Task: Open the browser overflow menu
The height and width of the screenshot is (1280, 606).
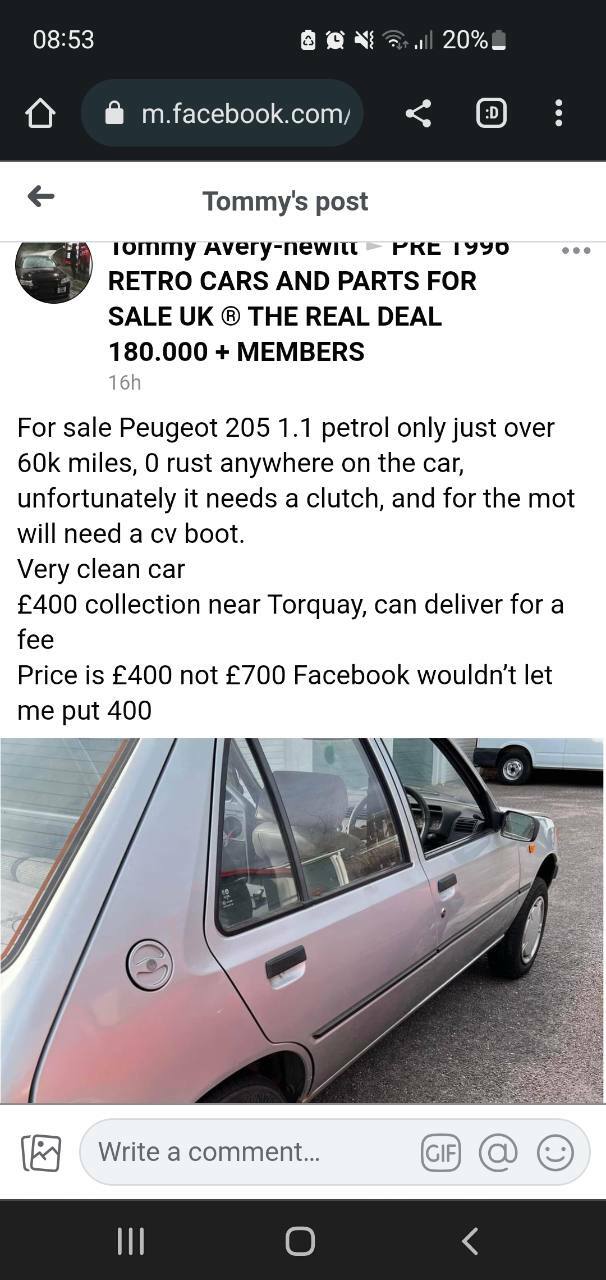Action: 558,113
